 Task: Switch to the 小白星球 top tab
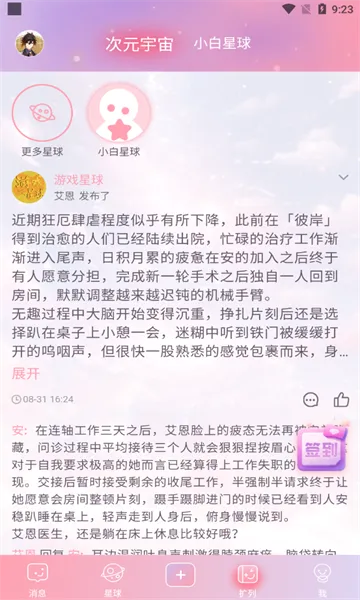[222, 43]
